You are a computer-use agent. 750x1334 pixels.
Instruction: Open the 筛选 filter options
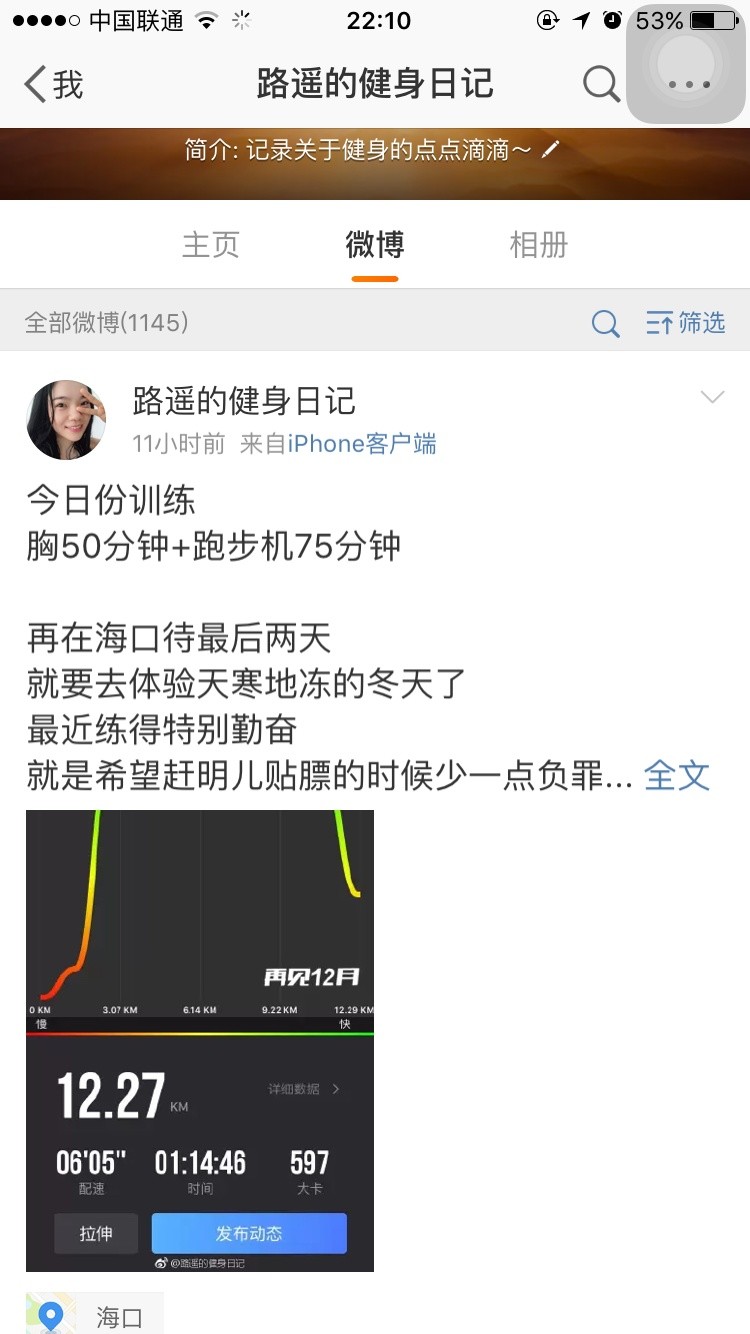(686, 323)
